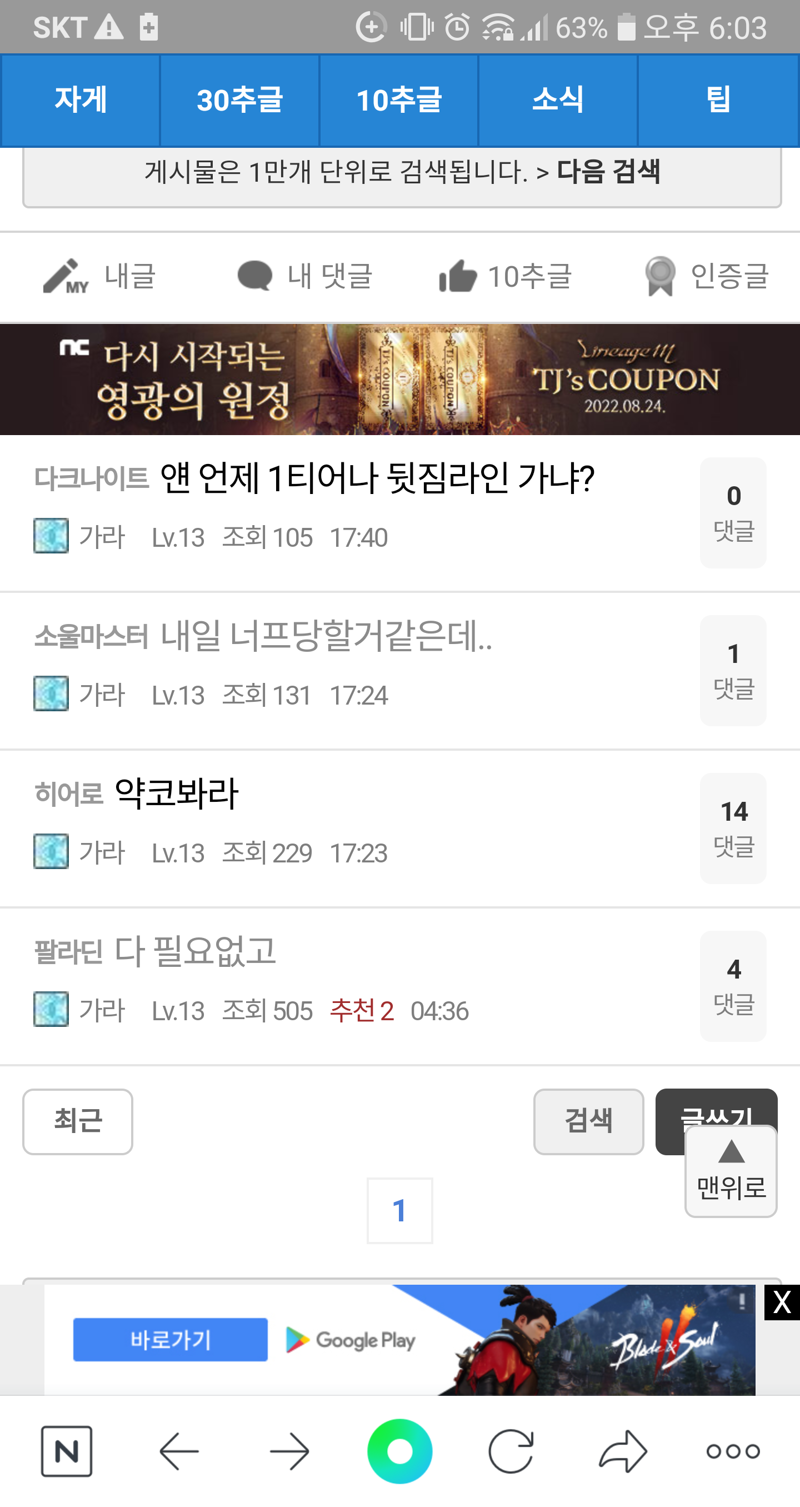
Task: Open post 얜 언제 1티어나 뒷짐라인 가냐?
Action: (377, 480)
